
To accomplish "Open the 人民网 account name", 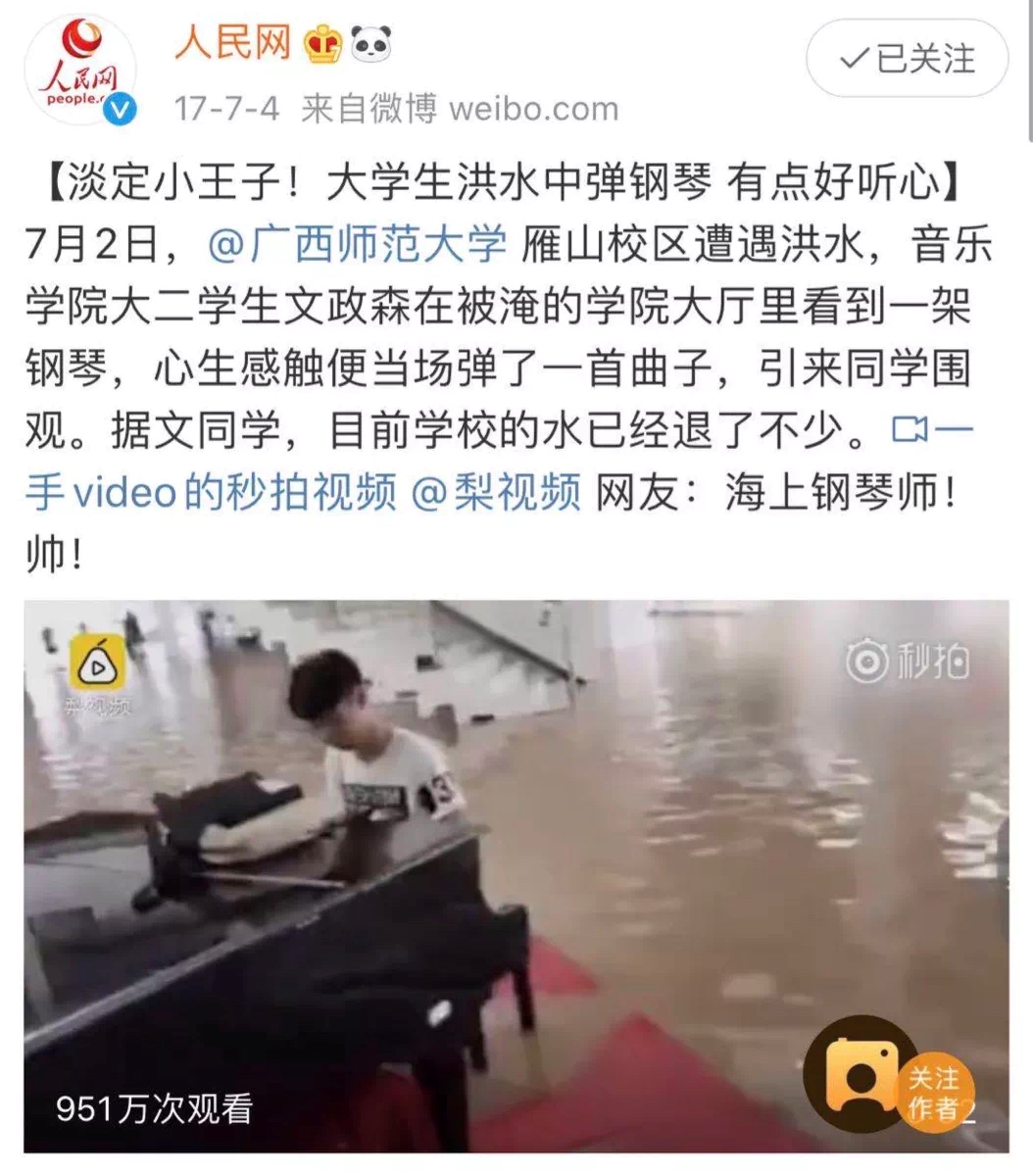I will [x=233, y=43].
